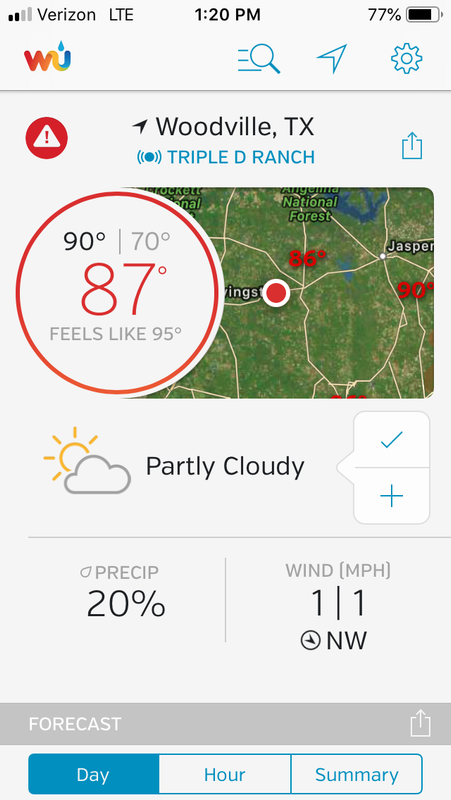Screen dimensions: 451x800
Task: Switch to the Hour forecast tab
Action: pyautogui.click(x=224, y=774)
